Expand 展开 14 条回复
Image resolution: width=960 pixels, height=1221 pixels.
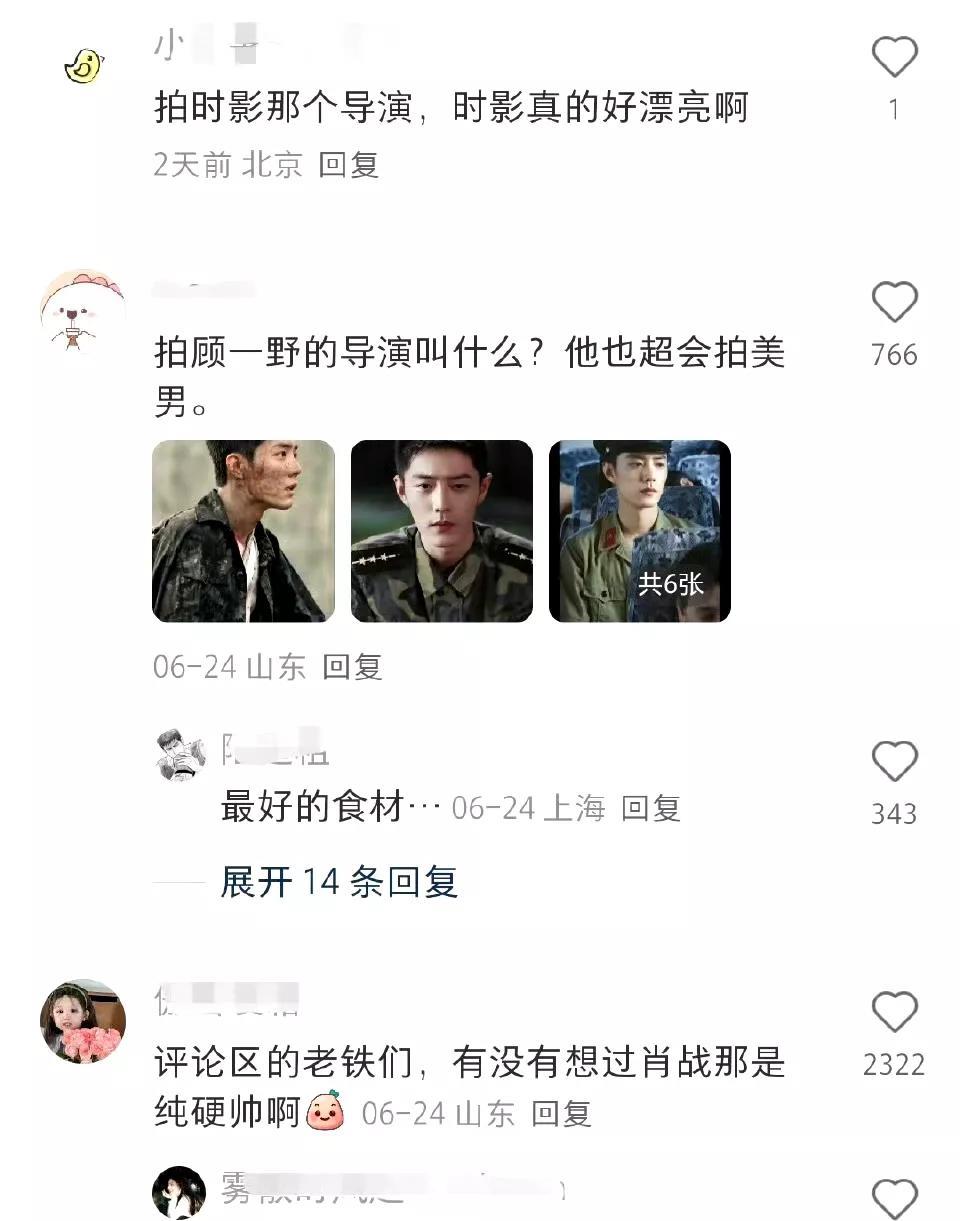click(x=339, y=882)
